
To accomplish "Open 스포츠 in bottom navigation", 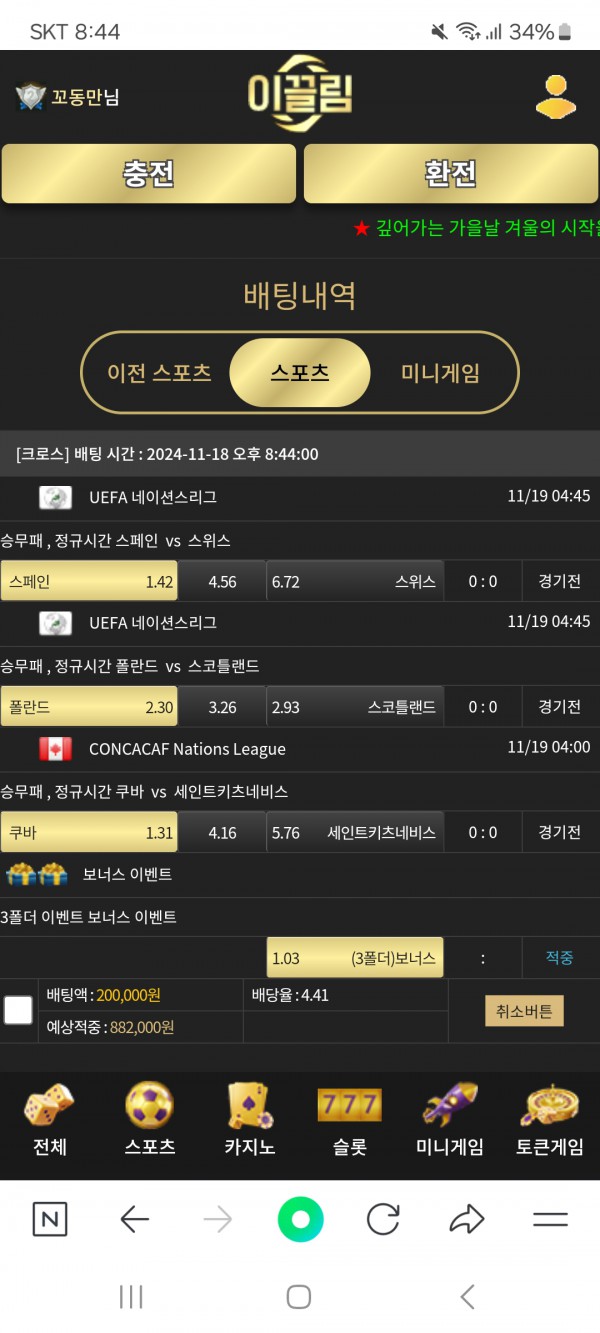I will (x=149, y=1120).
